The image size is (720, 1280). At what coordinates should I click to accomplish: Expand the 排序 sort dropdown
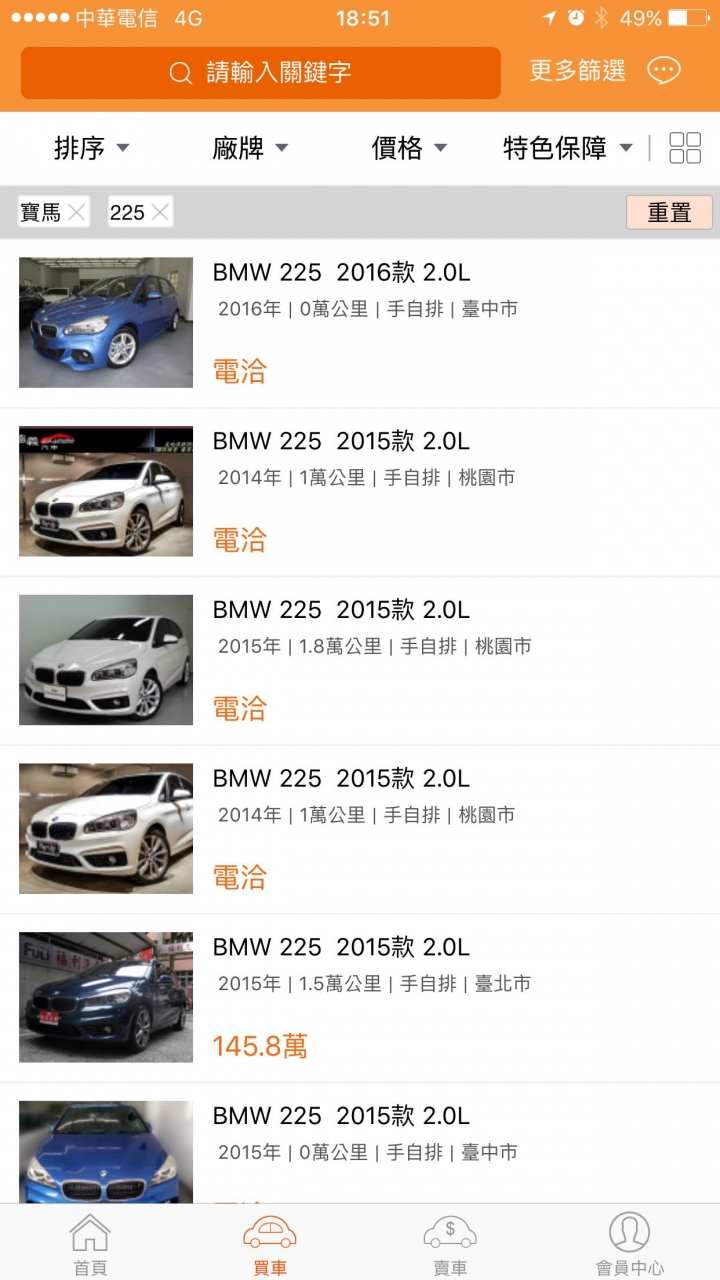point(92,149)
